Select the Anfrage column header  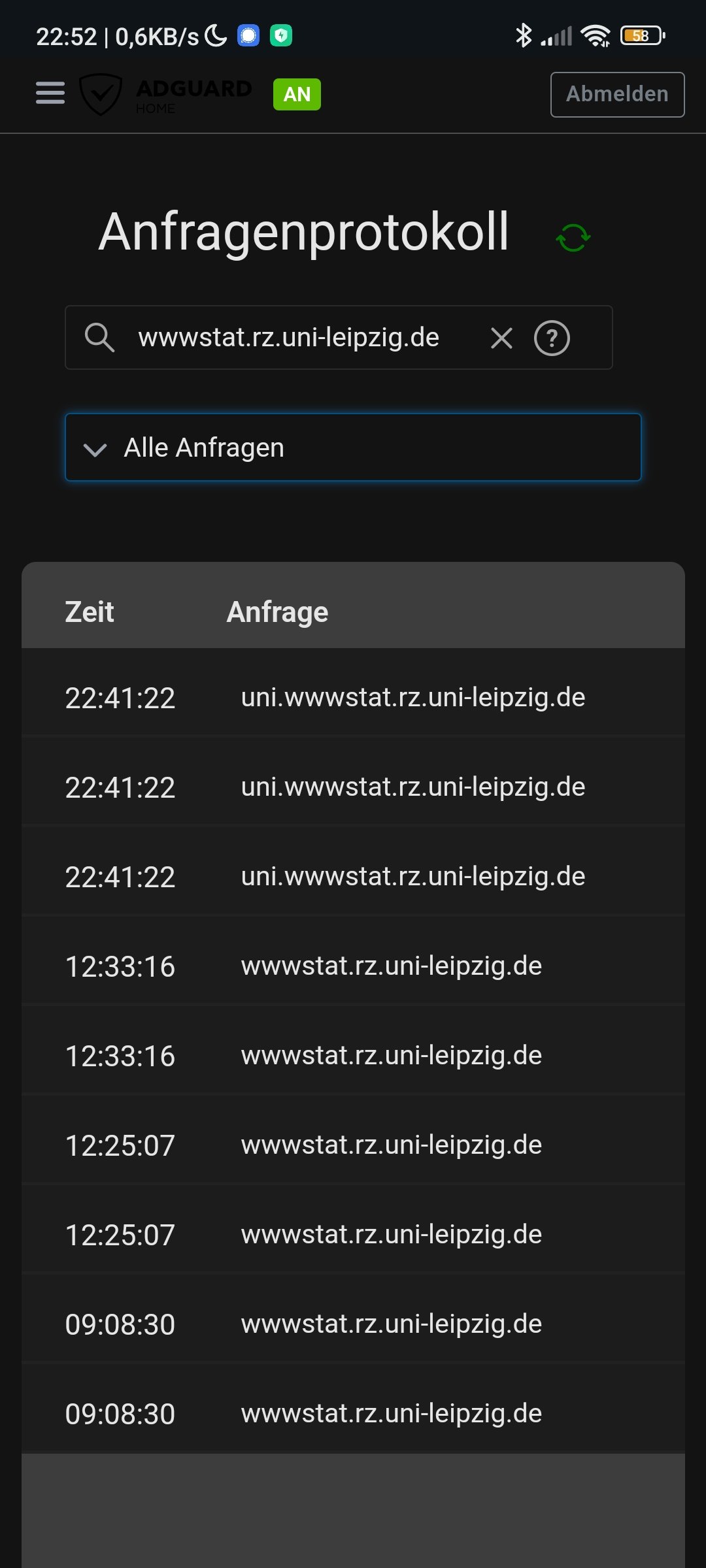point(277,612)
